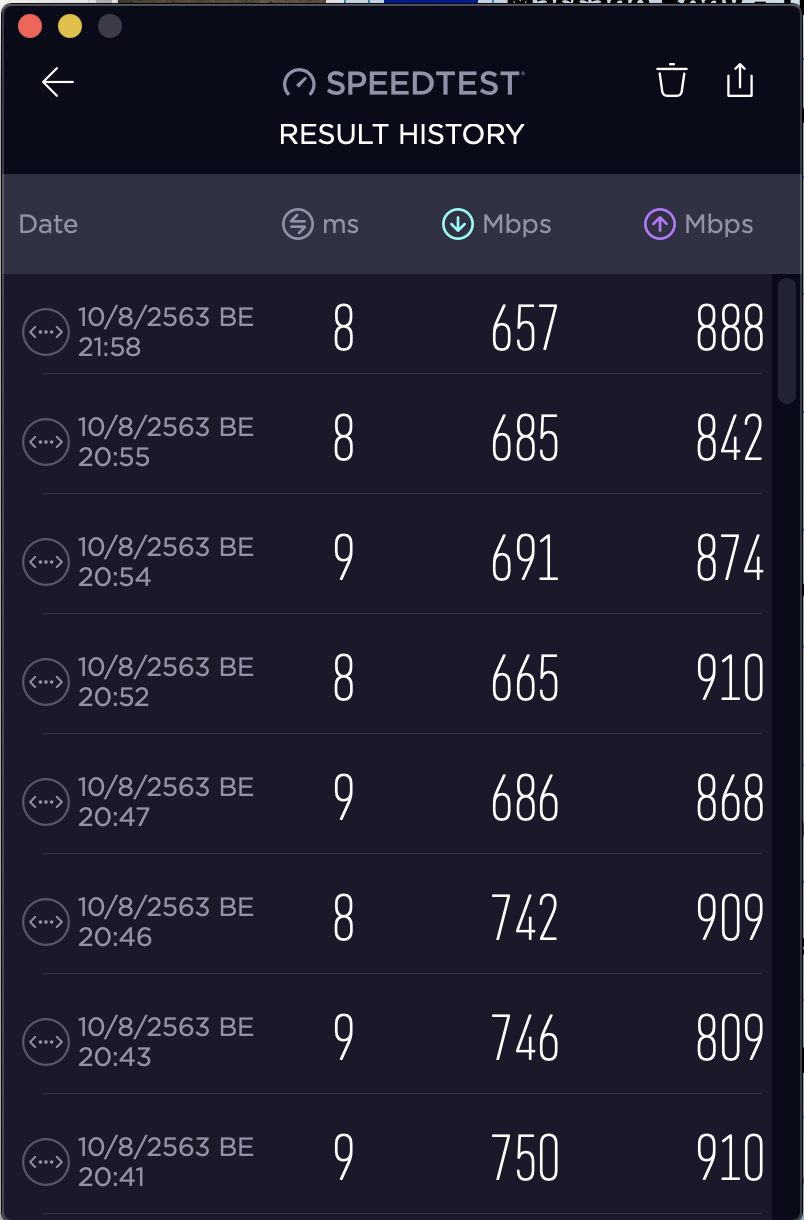The height and width of the screenshot is (1220, 804).
Task: Share results with the export icon
Action: click(x=739, y=80)
